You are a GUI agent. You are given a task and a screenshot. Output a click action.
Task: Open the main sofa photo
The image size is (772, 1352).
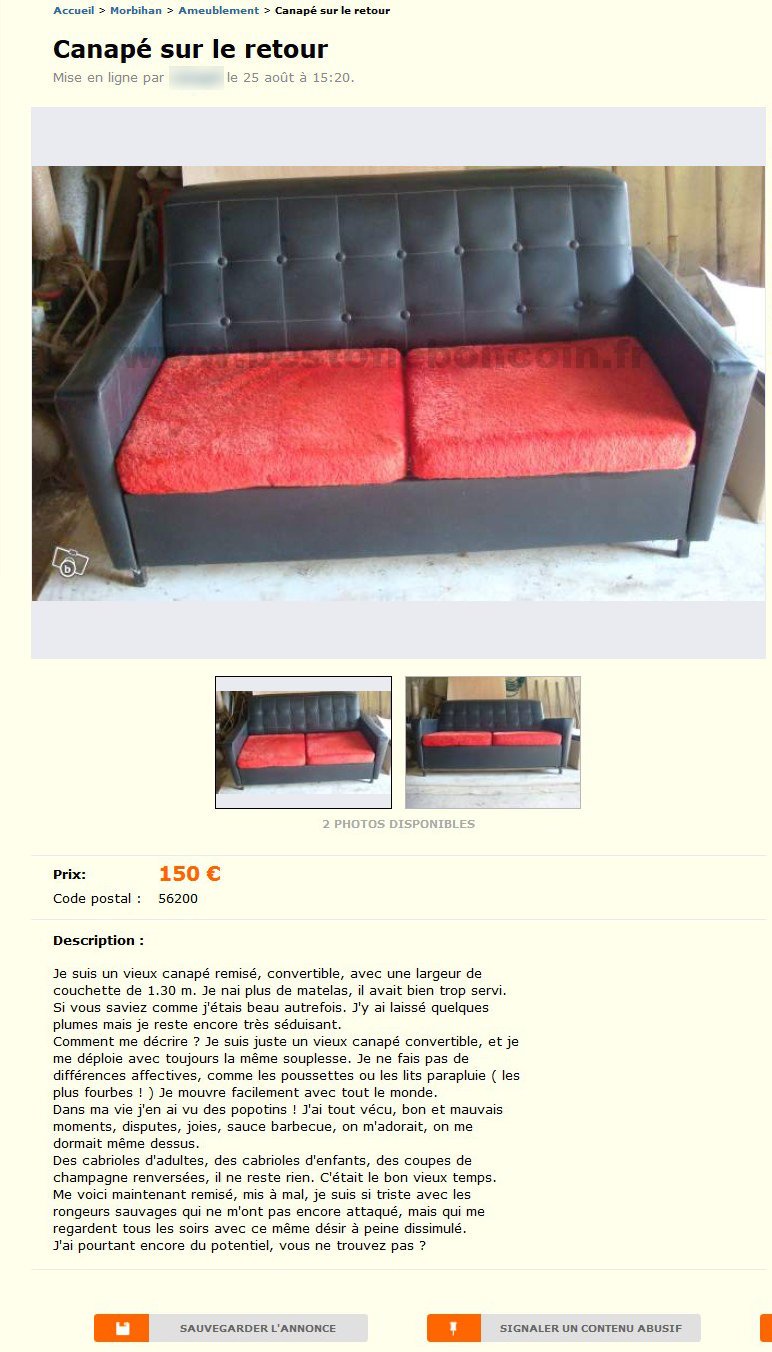pos(398,383)
